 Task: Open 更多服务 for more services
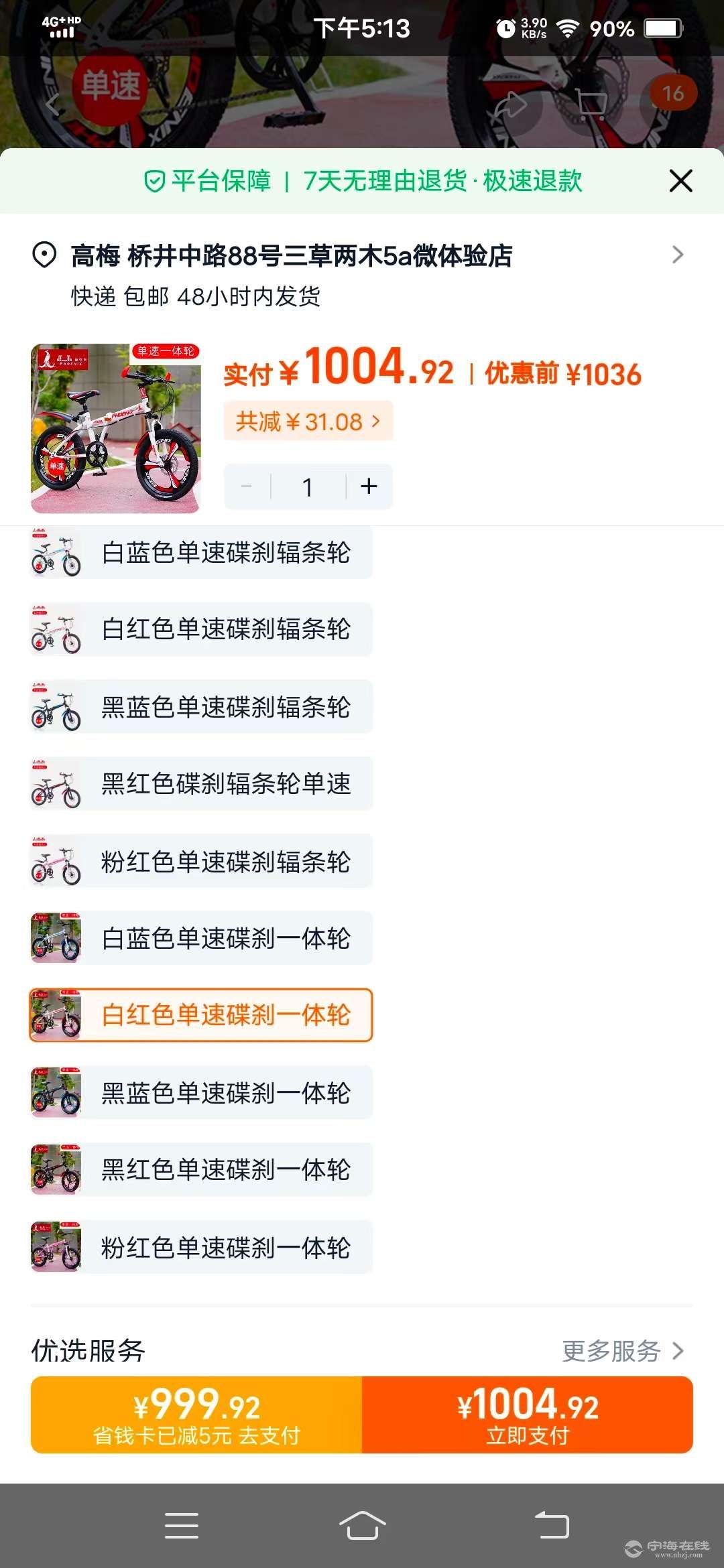point(622,1351)
